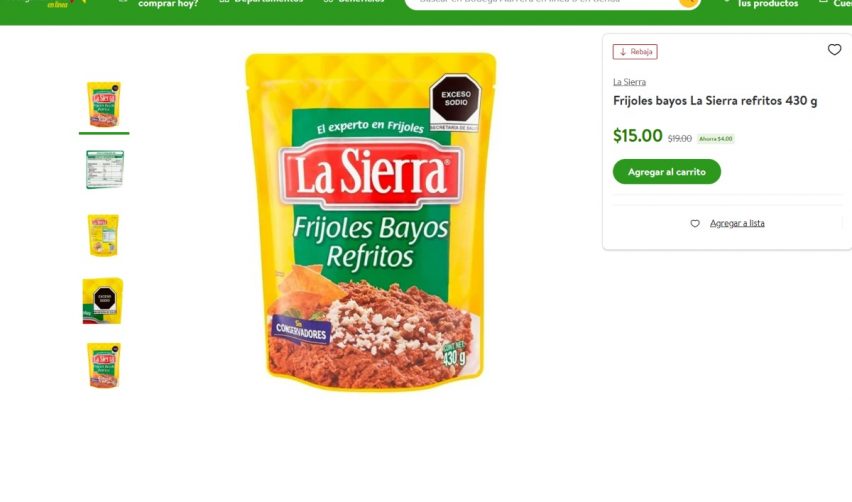Select the first product thumbnail
This screenshot has height=502, width=852.
coord(103,104)
